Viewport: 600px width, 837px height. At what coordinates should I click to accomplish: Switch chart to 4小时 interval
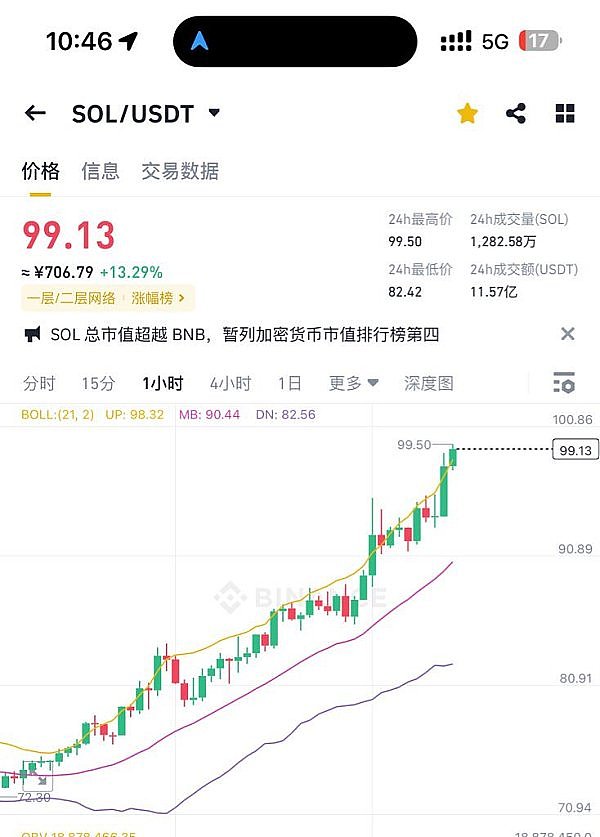coord(230,383)
